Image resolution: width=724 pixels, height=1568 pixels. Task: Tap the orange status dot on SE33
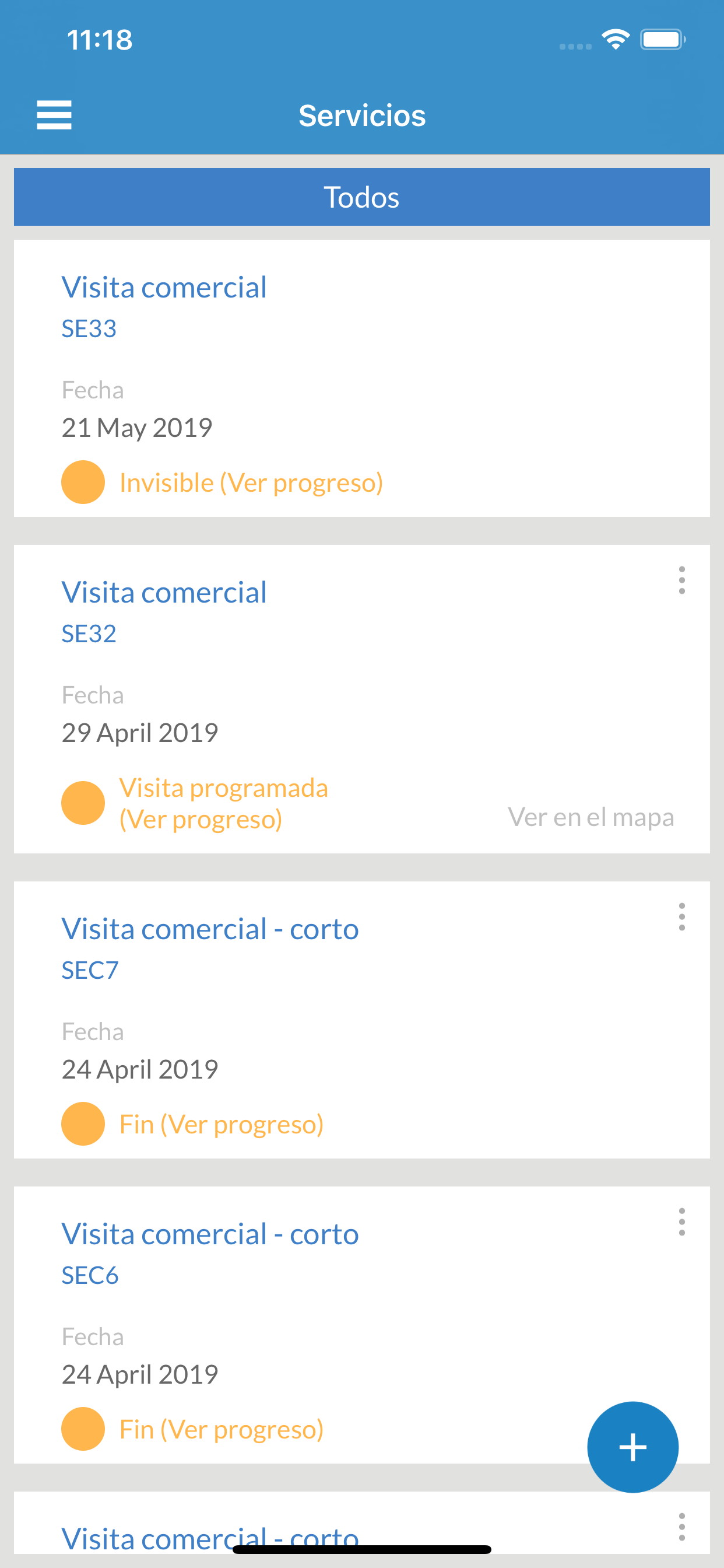(83, 481)
